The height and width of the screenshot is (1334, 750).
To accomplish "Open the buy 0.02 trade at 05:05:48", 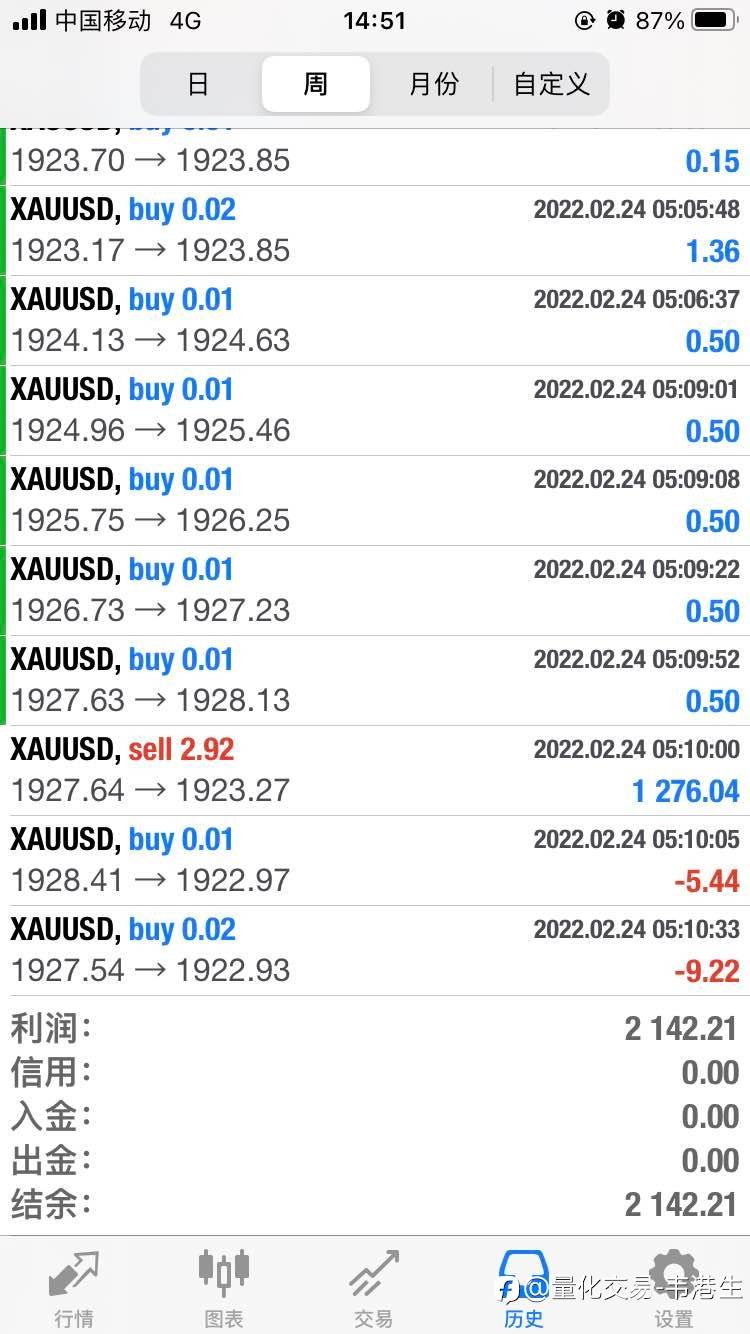I will tap(375, 230).
